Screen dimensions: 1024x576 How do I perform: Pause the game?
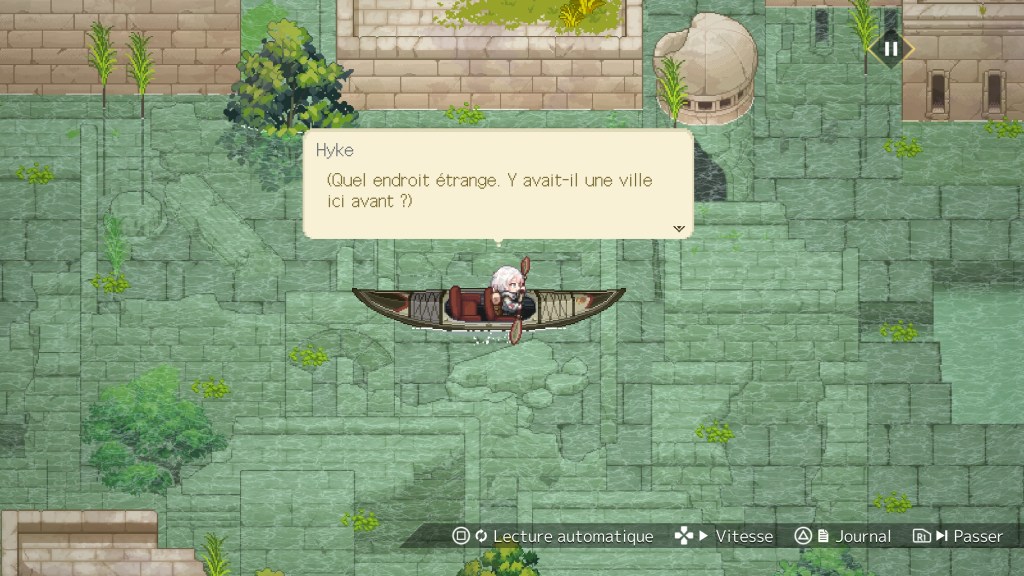pyautogui.click(x=890, y=47)
